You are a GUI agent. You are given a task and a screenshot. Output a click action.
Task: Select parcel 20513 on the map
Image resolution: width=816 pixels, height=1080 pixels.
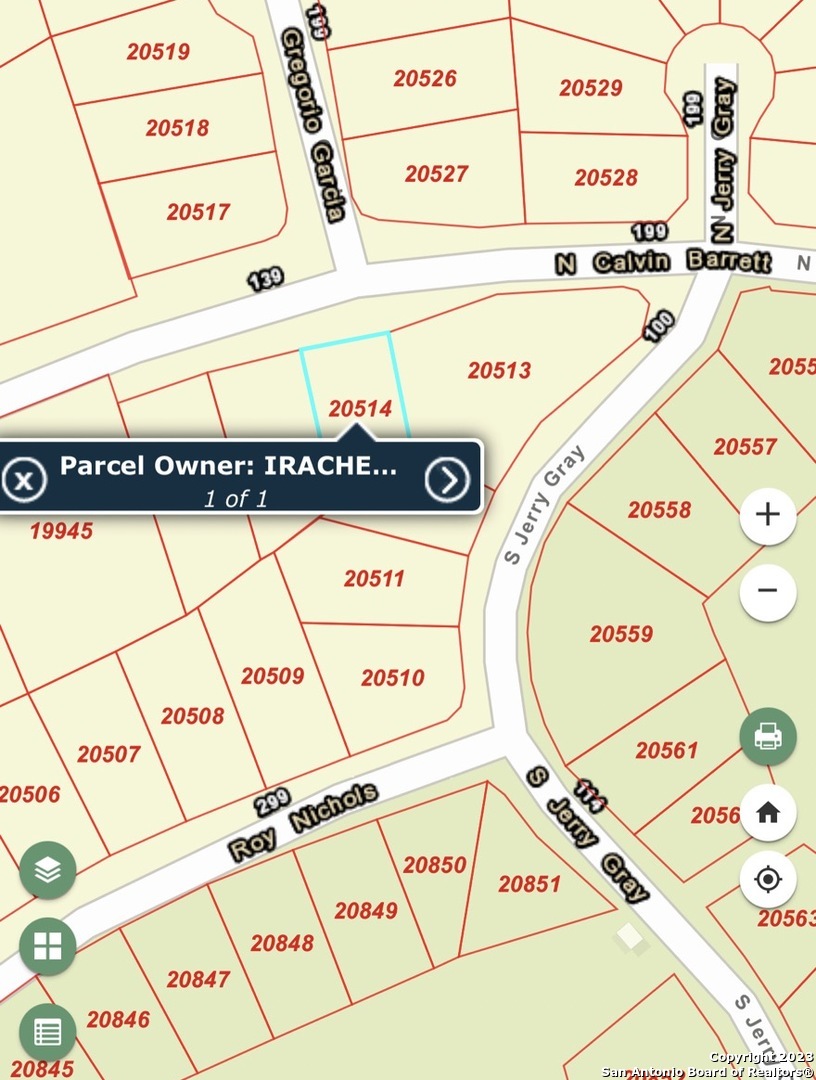point(499,371)
